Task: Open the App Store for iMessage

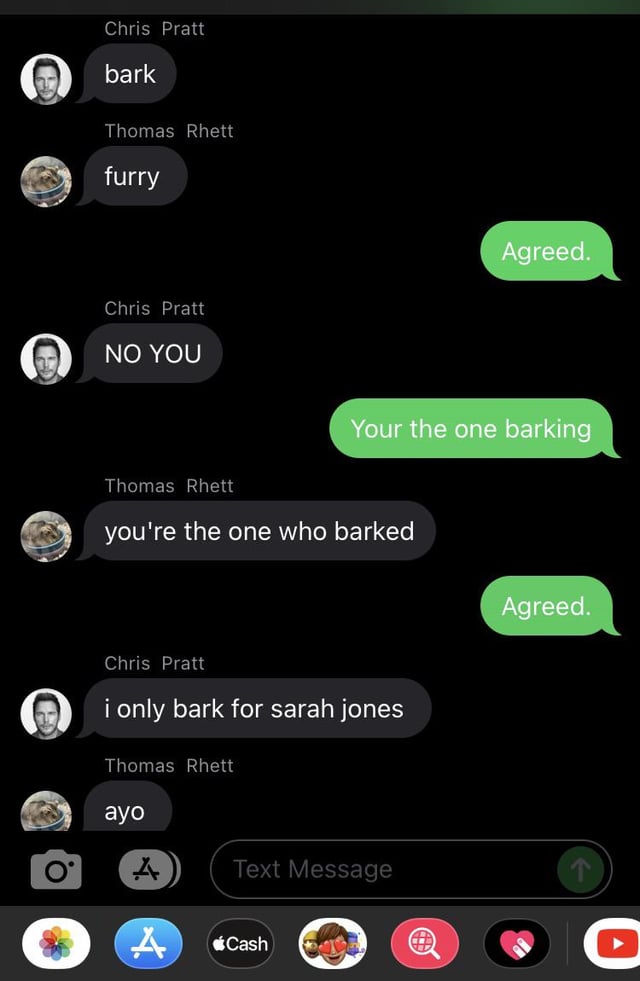Action: click(x=148, y=943)
